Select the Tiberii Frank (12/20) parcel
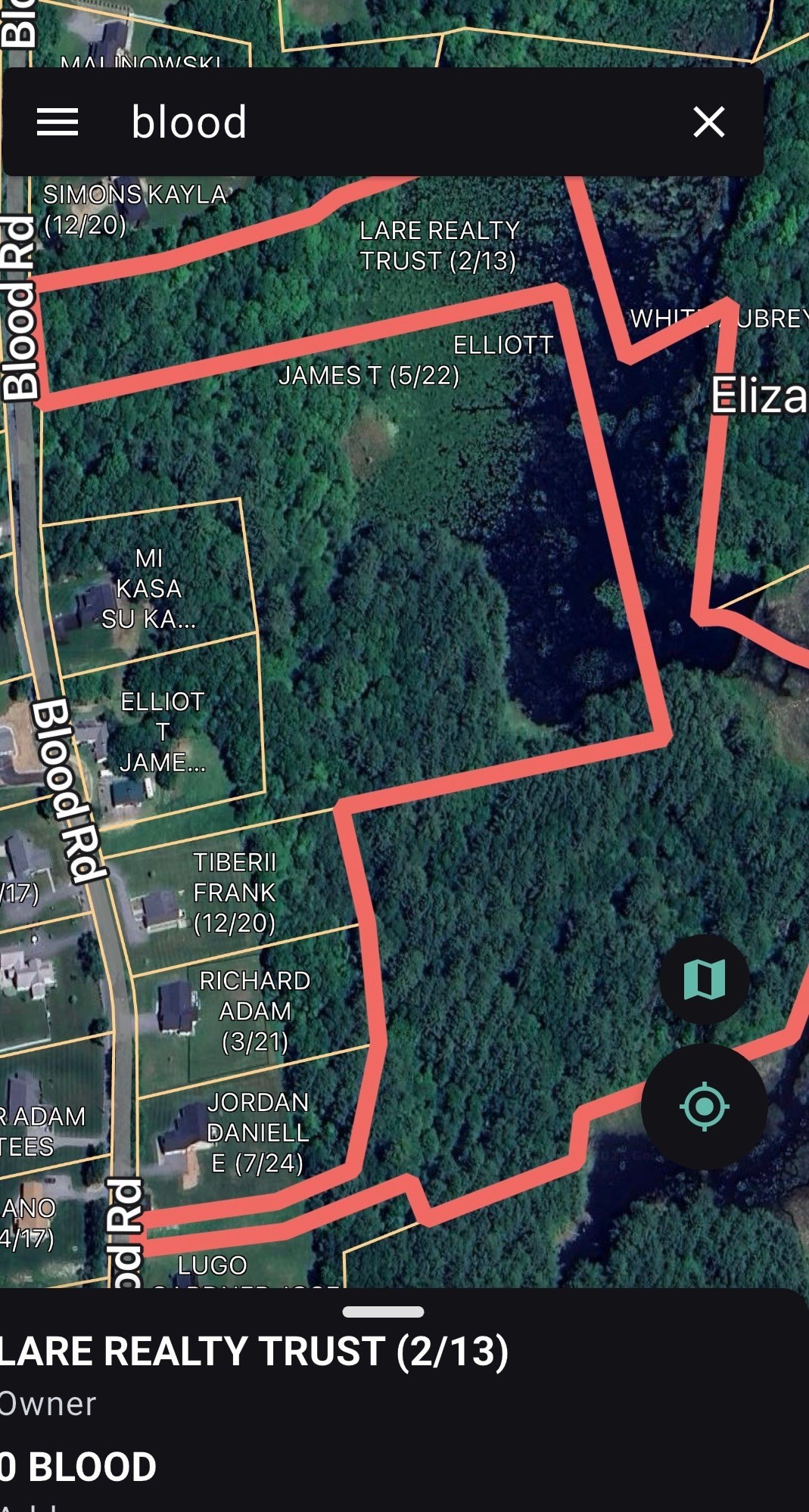The height and width of the screenshot is (1512, 809). pyautogui.click(x=235, y=893)
